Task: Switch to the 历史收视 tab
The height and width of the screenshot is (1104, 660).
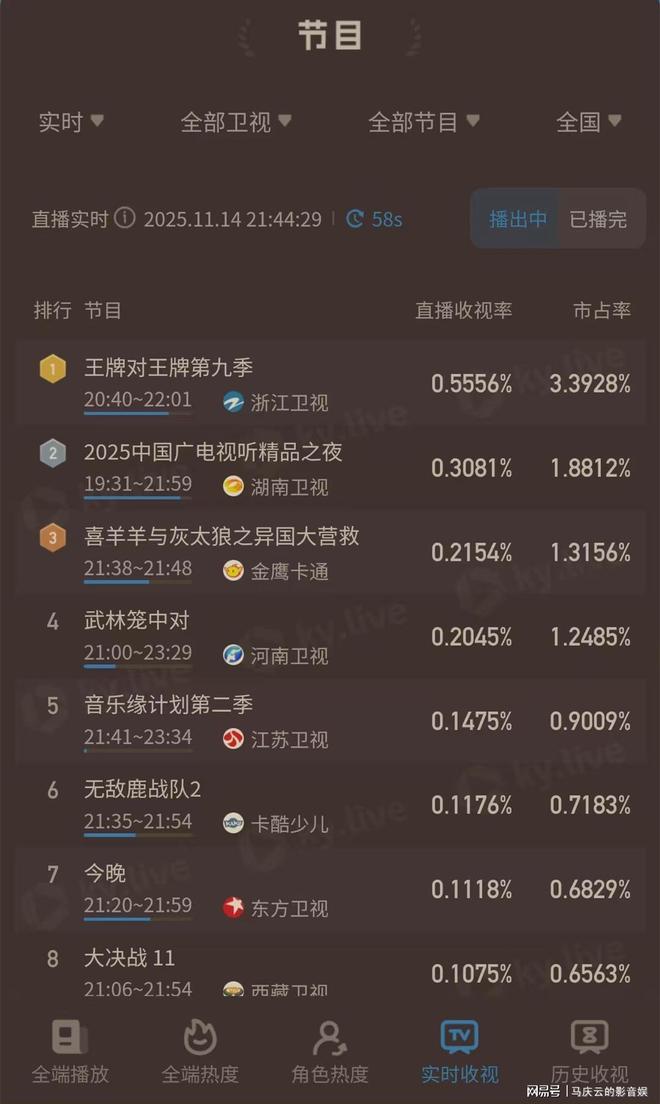Action: pyautogui.click(x=589, y=1052)
